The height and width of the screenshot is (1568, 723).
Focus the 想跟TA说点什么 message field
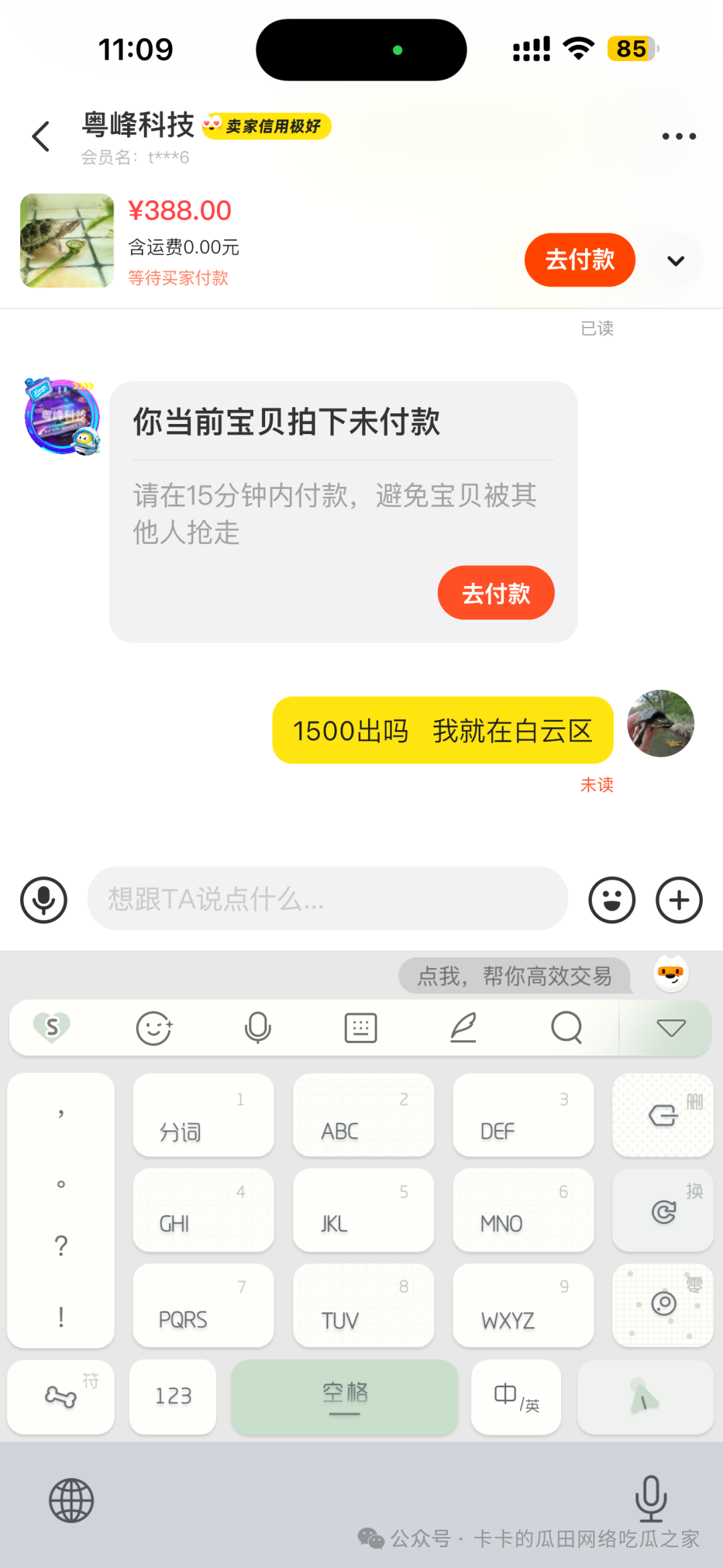[327, 899]
